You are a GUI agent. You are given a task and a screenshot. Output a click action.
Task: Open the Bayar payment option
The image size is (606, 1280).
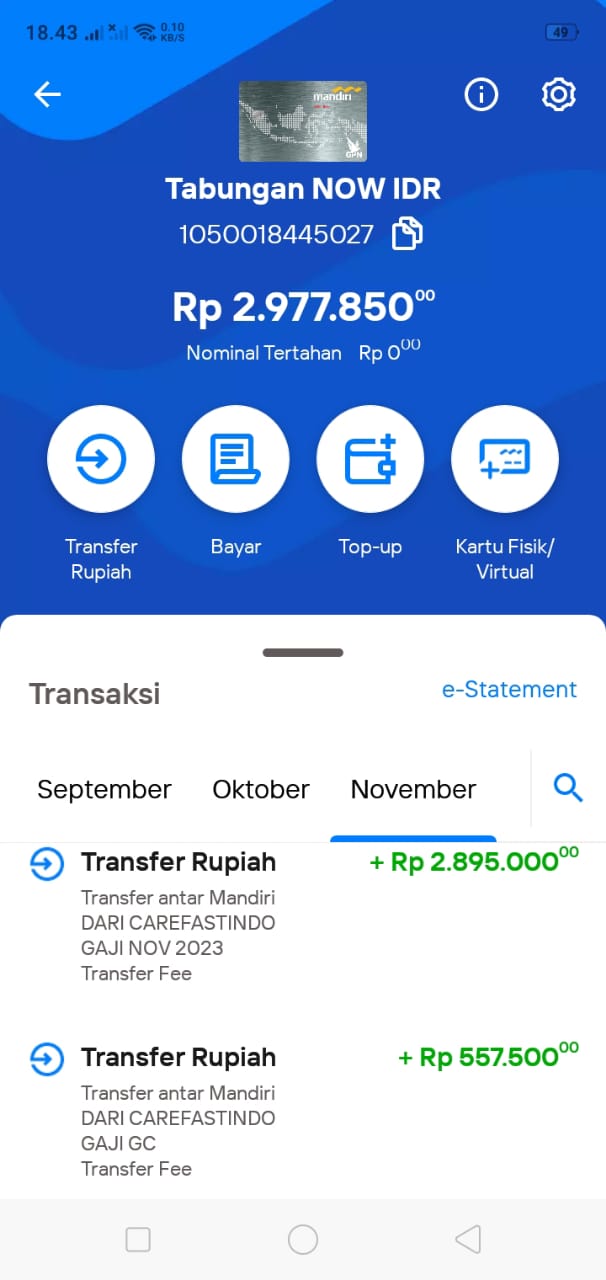tap(236, 459)
